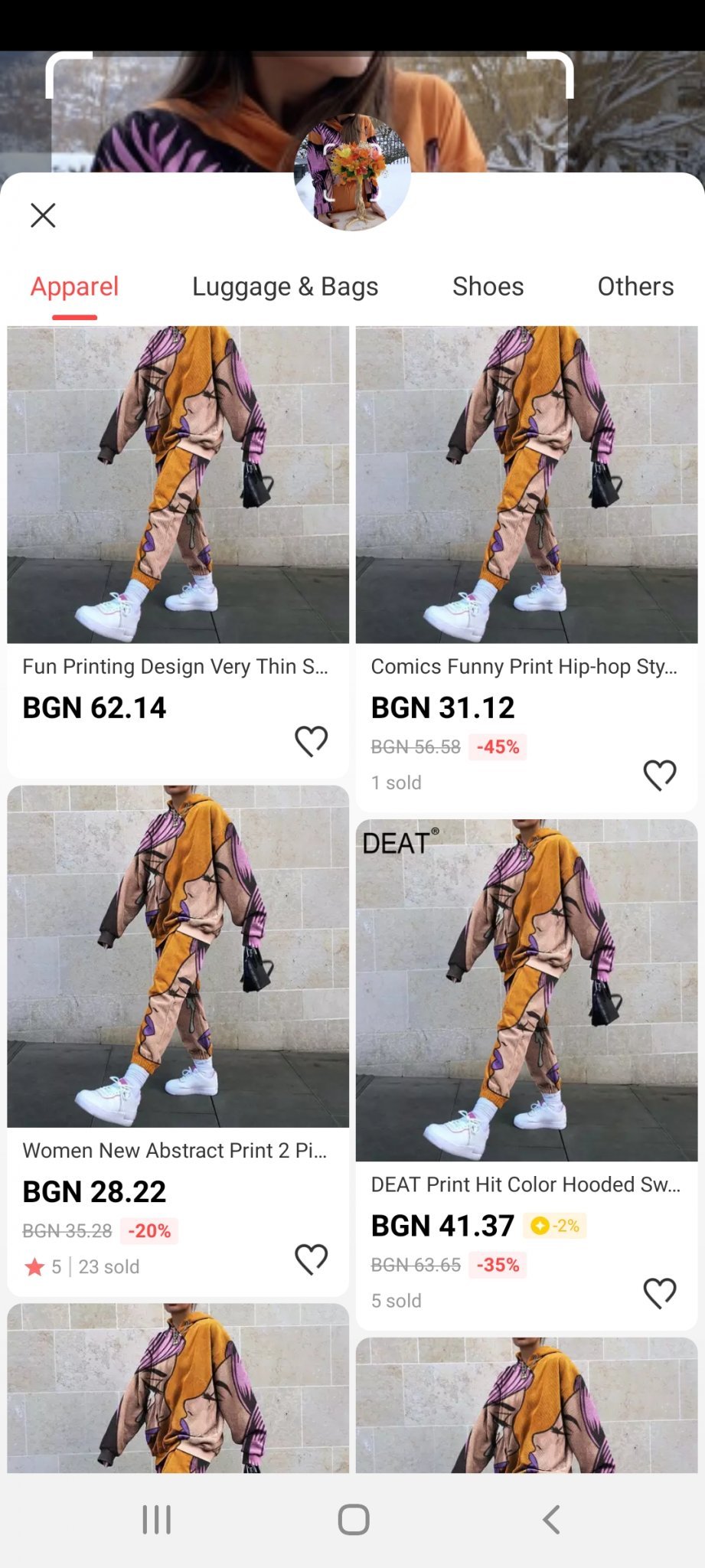Select the Apparel tab

pos(74,286)
